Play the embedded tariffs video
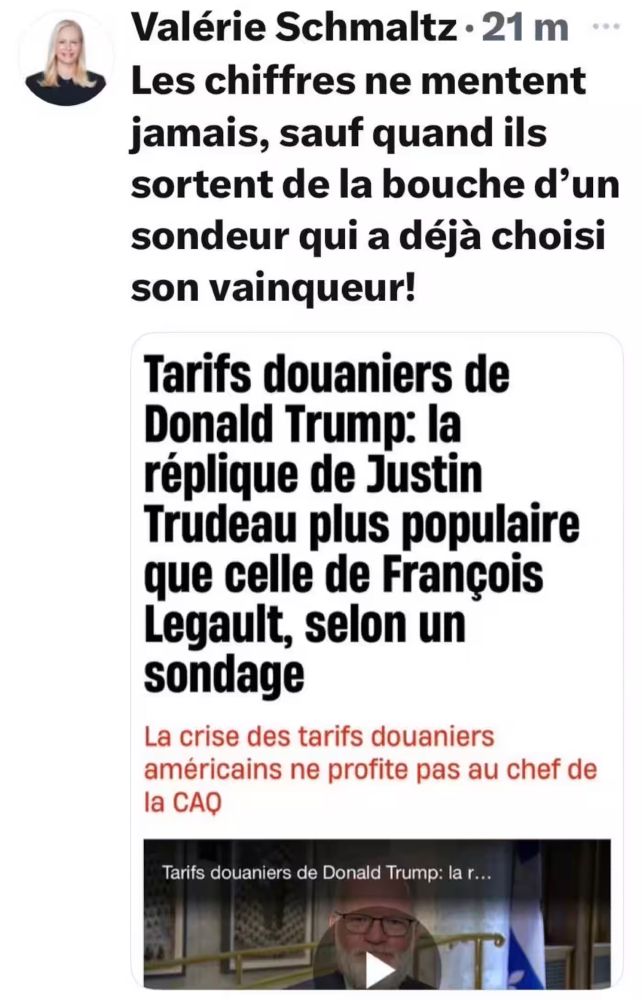 tap(377, 968)
